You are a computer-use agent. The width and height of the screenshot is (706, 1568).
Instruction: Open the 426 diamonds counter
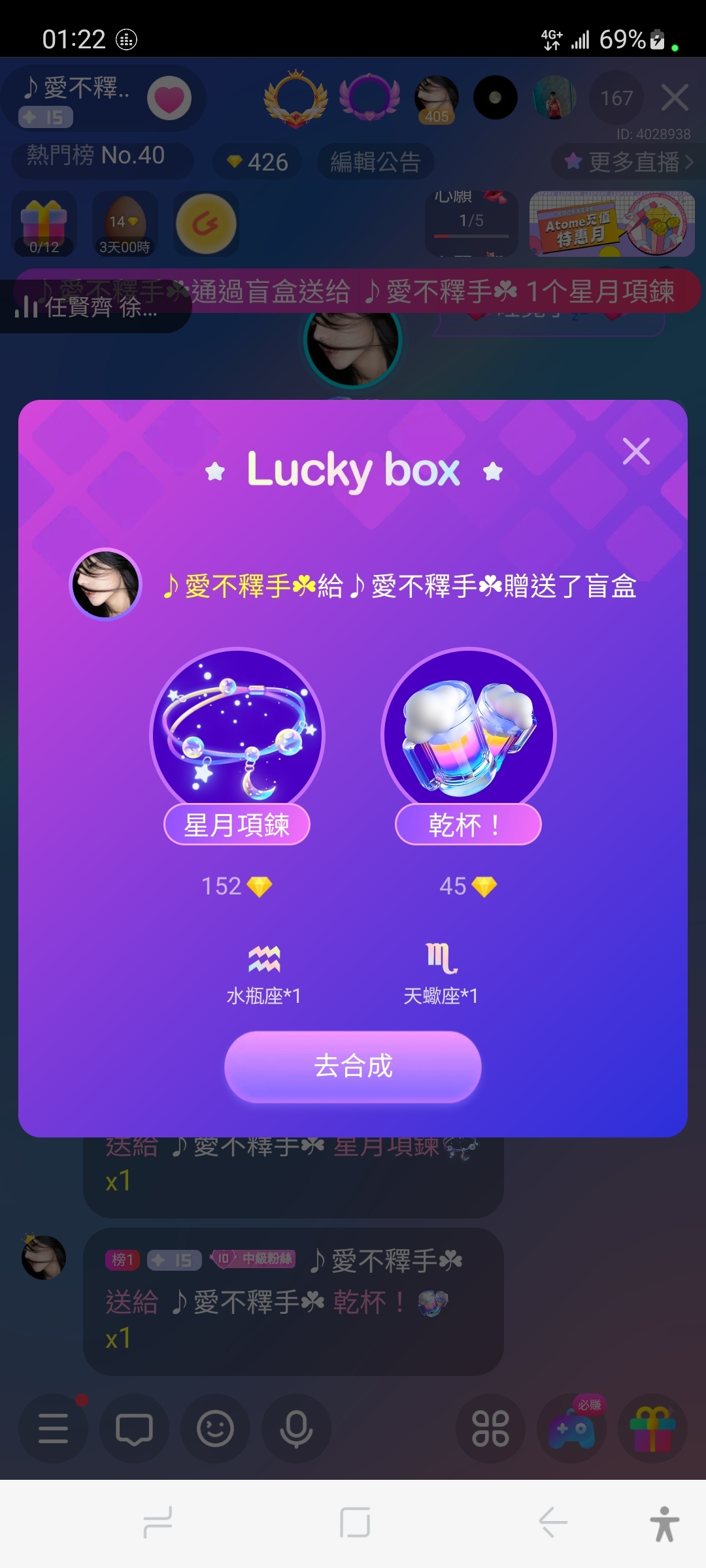point(258,162)
